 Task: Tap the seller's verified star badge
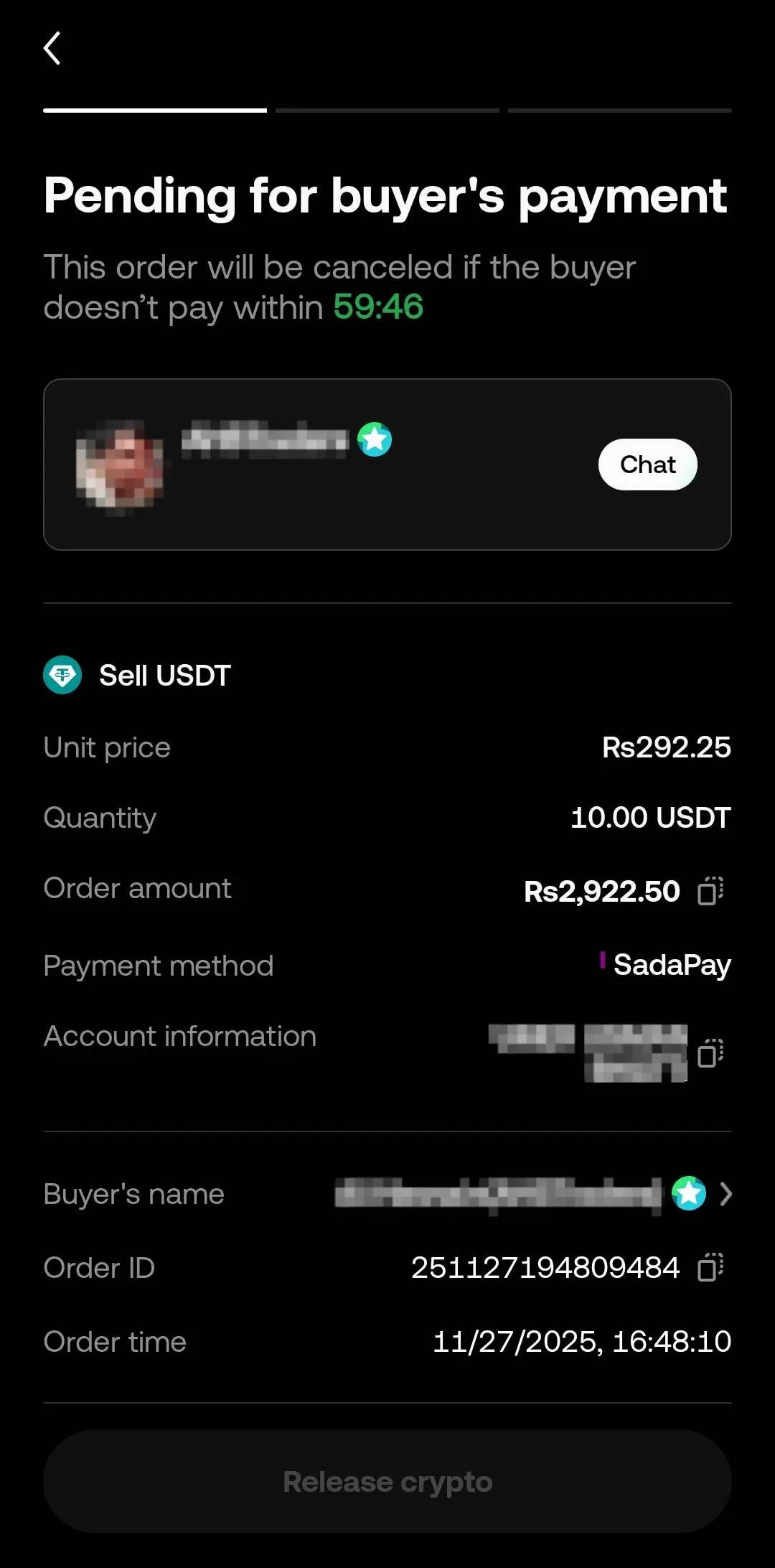(x=374, y=440)
